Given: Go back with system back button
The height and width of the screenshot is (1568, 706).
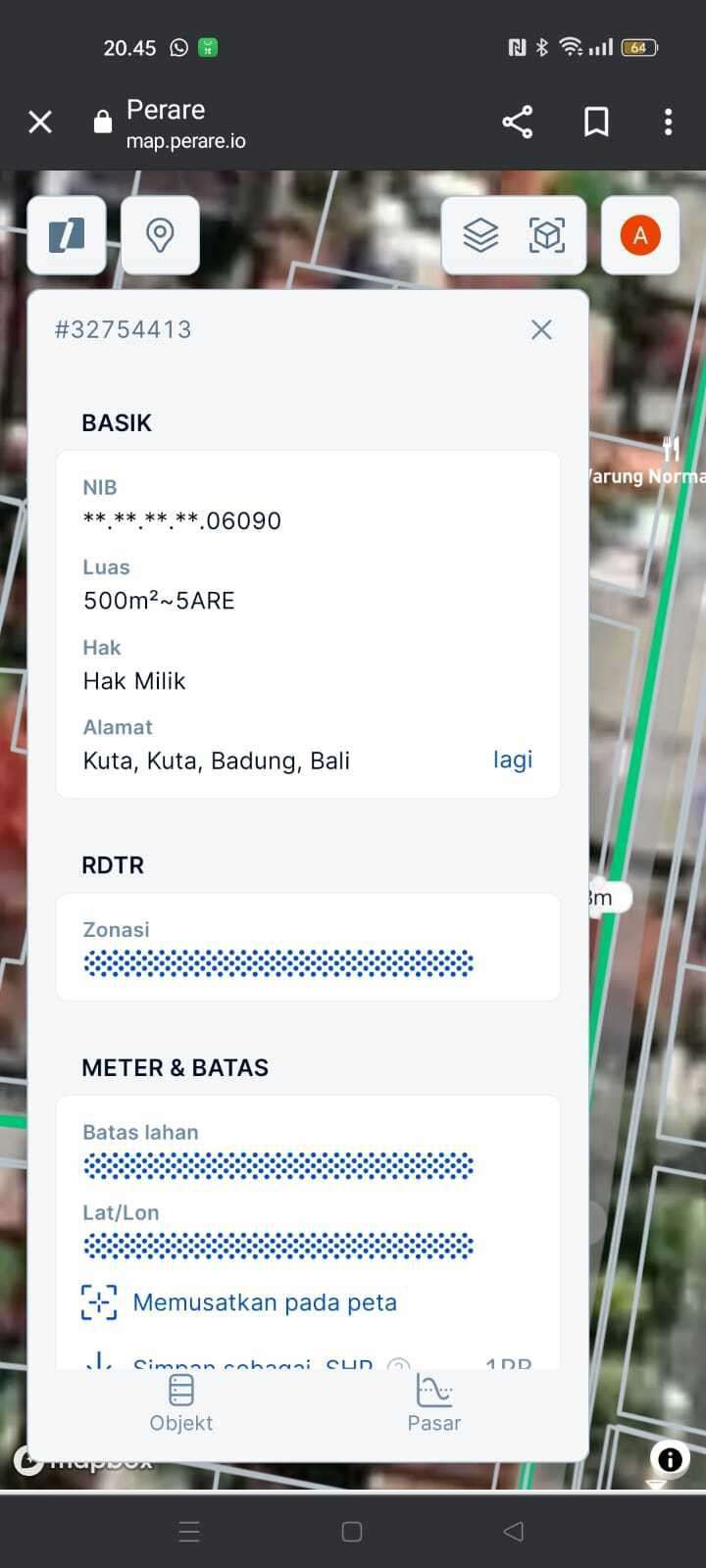Looking at the screenshot, I should pos(513,1532).
